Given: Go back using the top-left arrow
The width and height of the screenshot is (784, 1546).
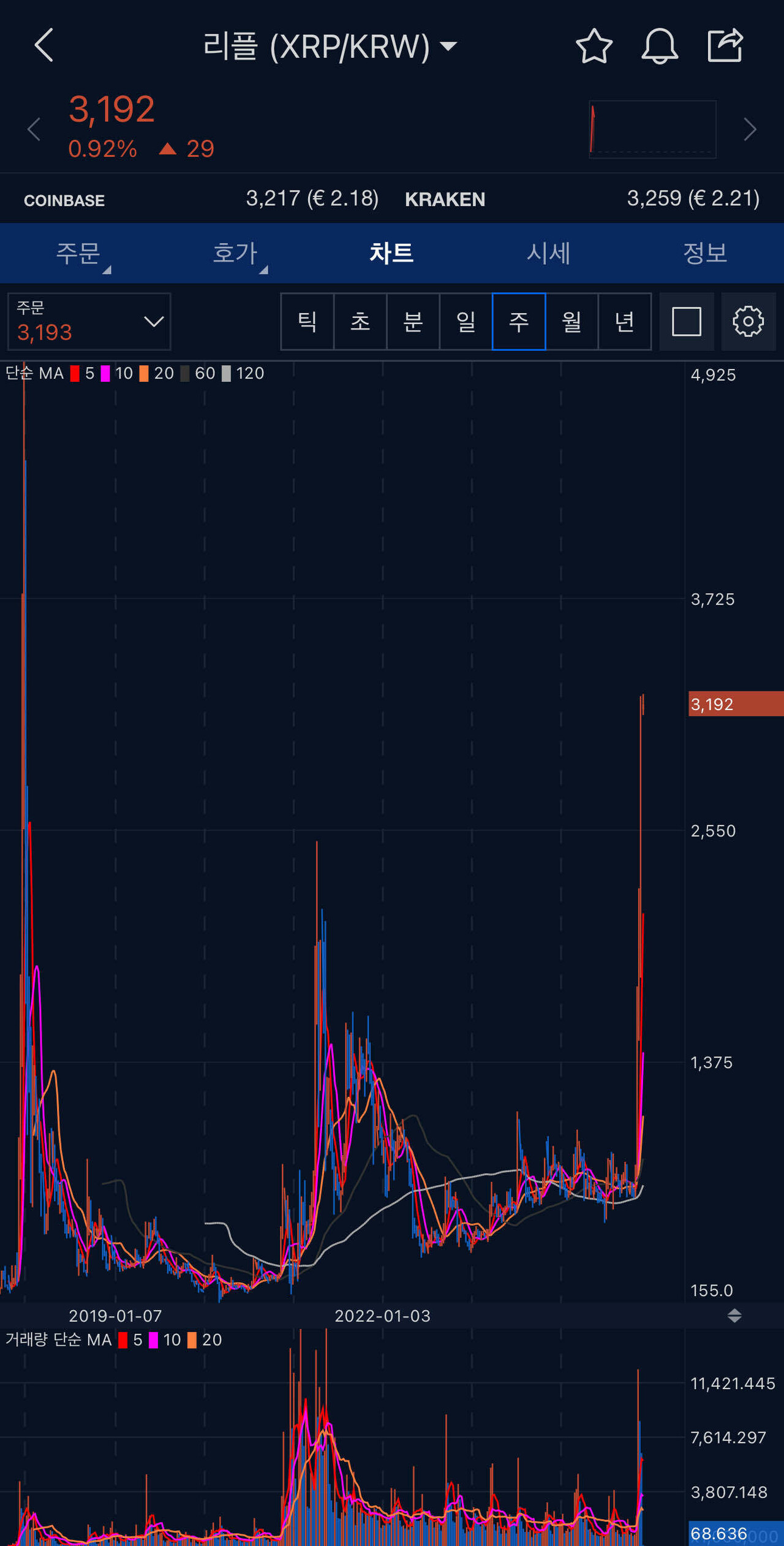Looking at the screenshot, I should tap(44, 45).
